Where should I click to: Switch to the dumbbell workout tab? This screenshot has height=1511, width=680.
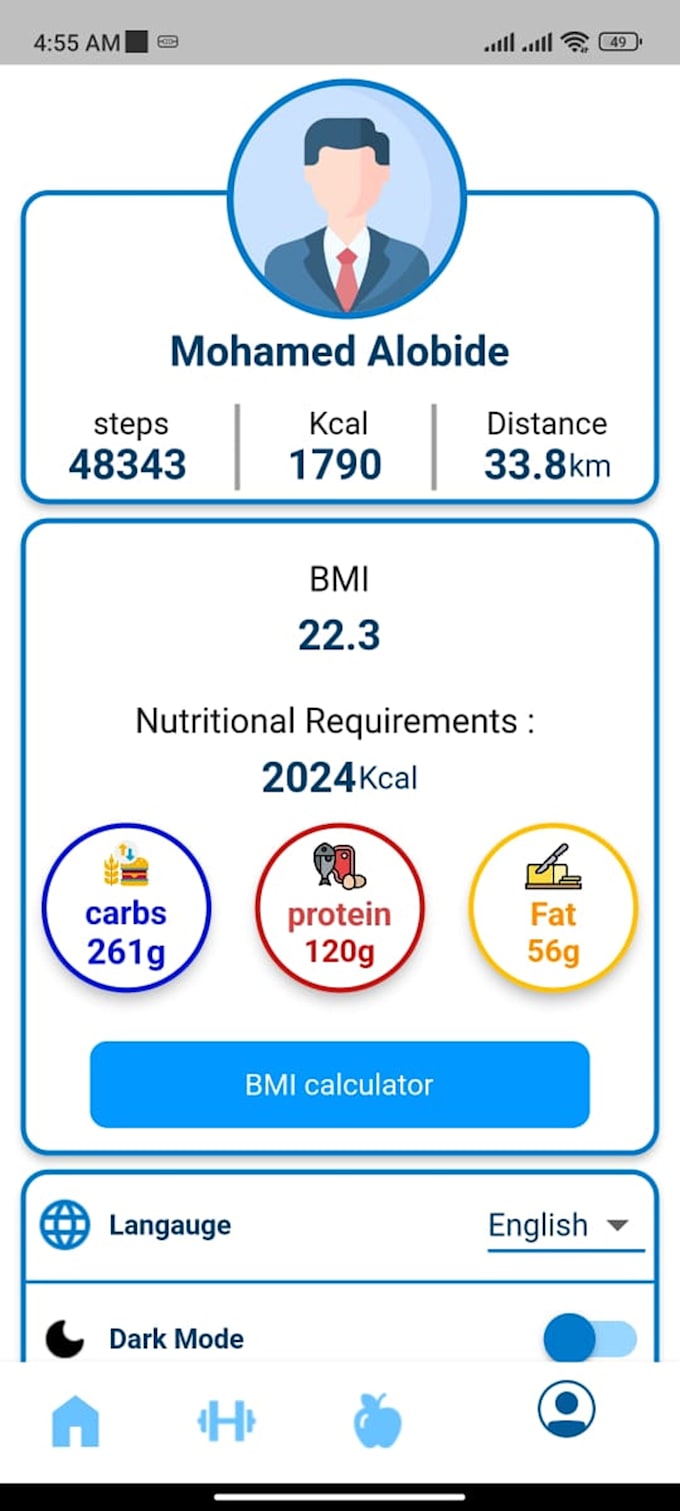point(226,1421)
